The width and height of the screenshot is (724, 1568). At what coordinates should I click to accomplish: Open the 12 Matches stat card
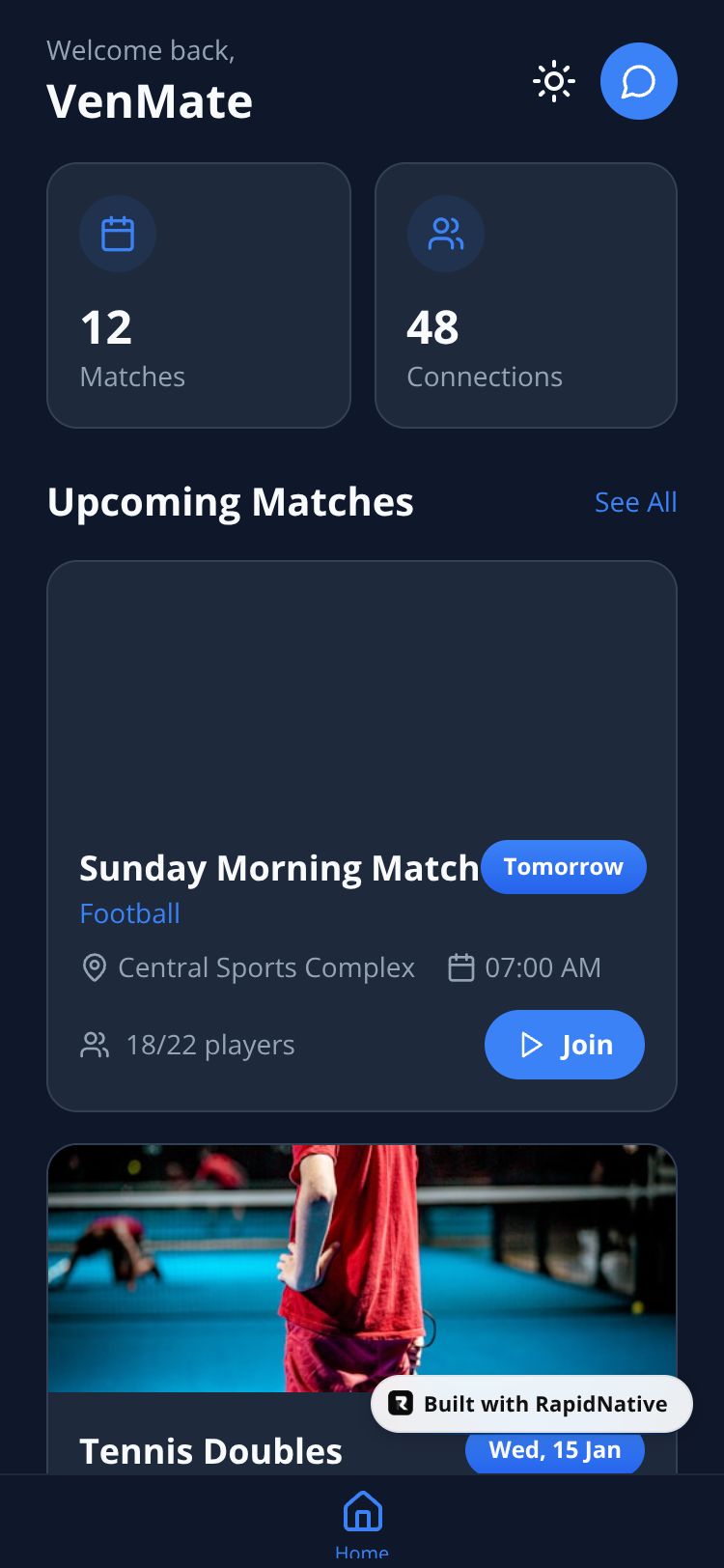coord(198,294)
